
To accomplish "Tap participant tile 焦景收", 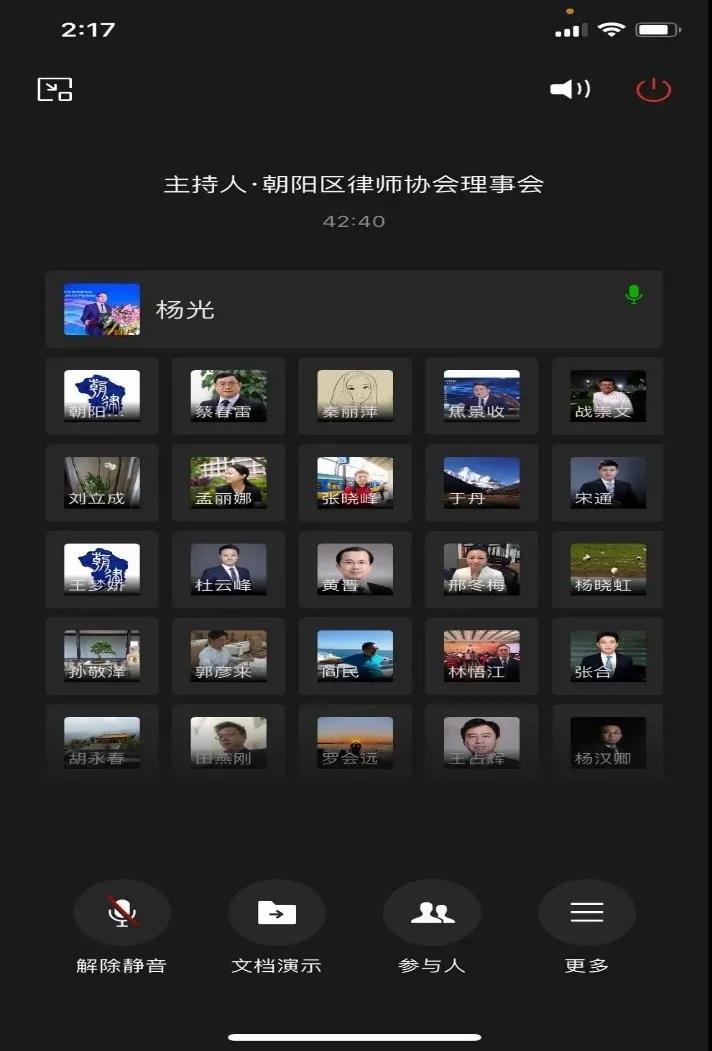I will [x=481, y=396].
